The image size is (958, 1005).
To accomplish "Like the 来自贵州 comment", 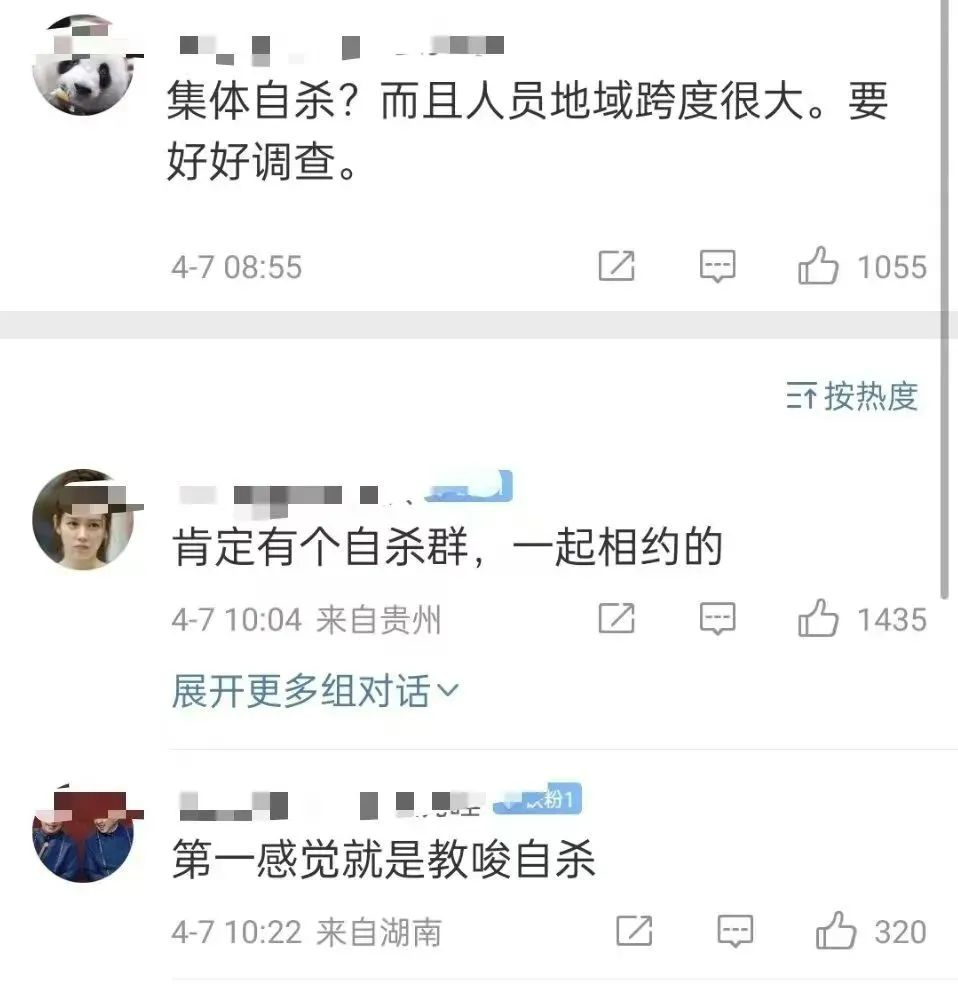I will click(818, 620).
